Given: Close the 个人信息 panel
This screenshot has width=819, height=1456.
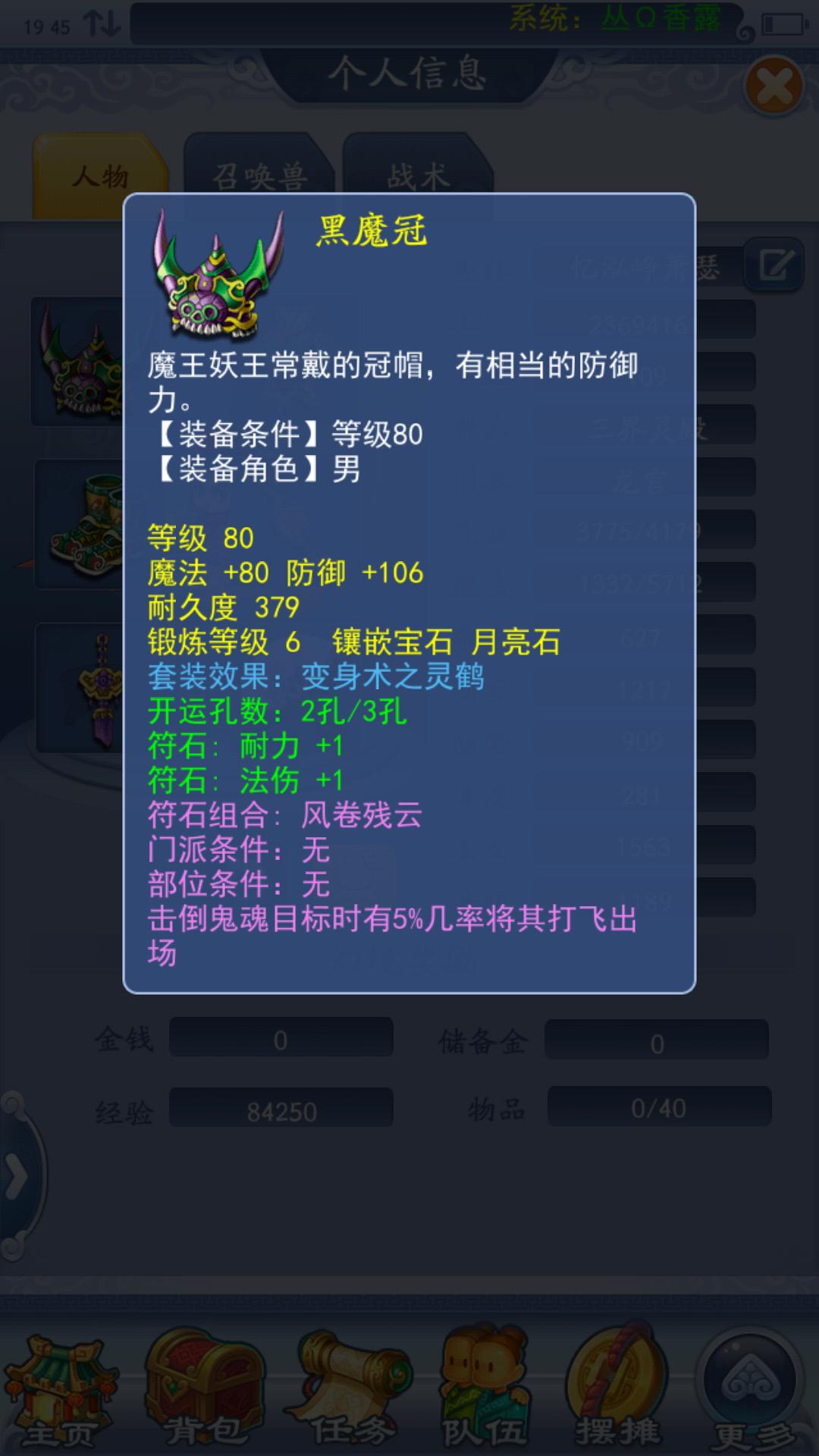Looking at the screenshot, I should tap(773, 86).
